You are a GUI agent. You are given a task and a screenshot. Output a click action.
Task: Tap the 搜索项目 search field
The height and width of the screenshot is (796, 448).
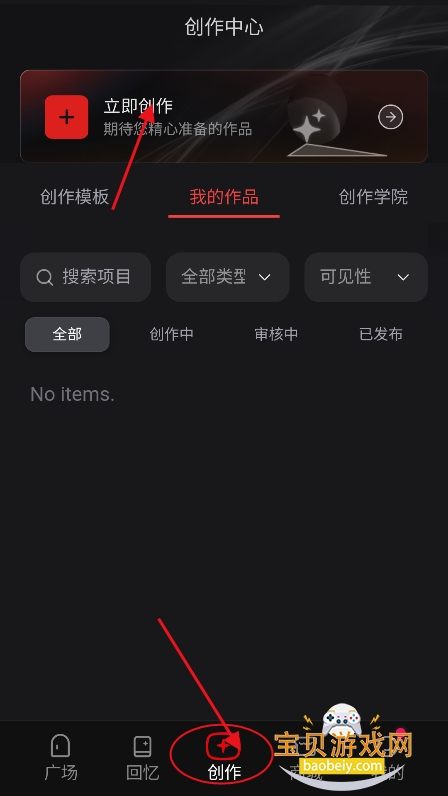[85, 277]
